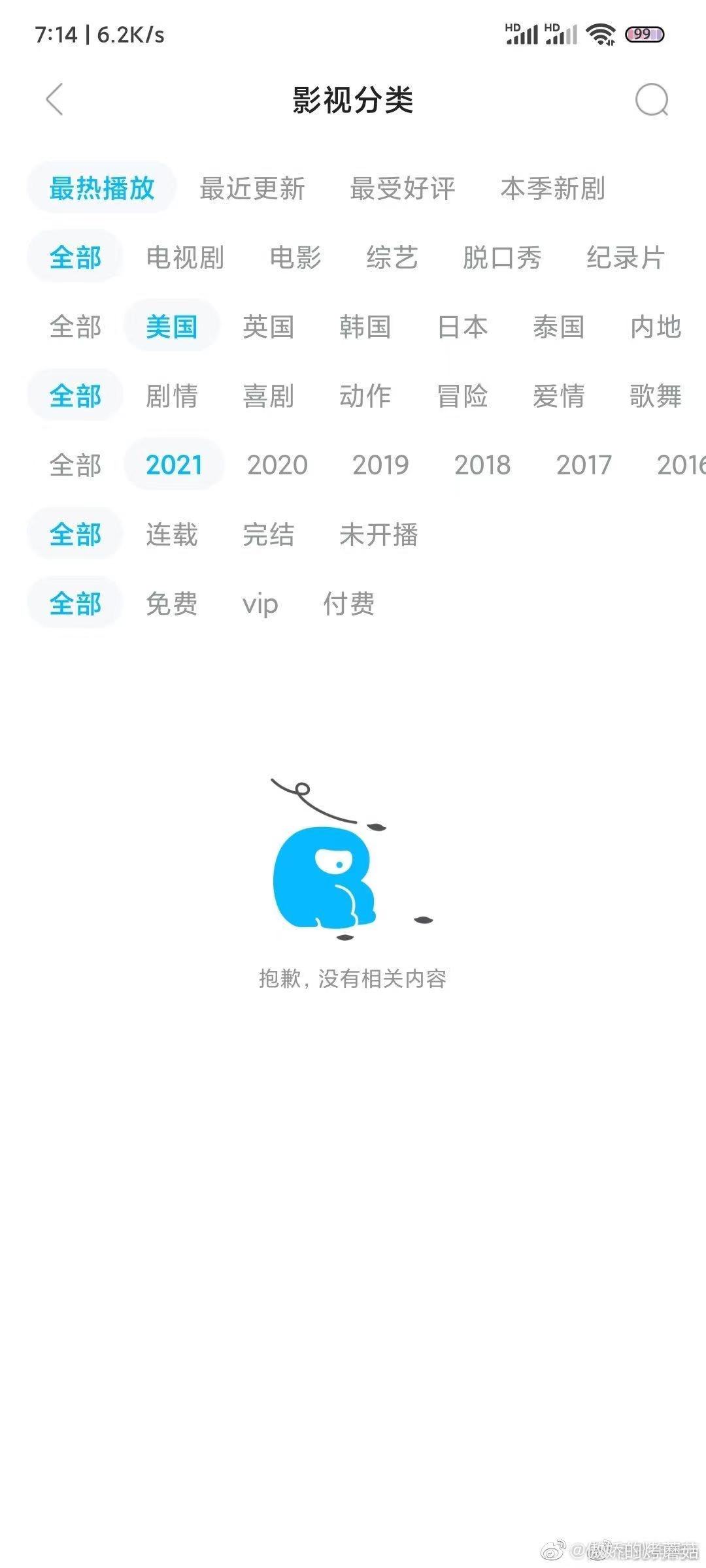Filter genre by 喜剧
Image resolution: width=706 pixels, height=1568 pixels.
click(268, 396)
